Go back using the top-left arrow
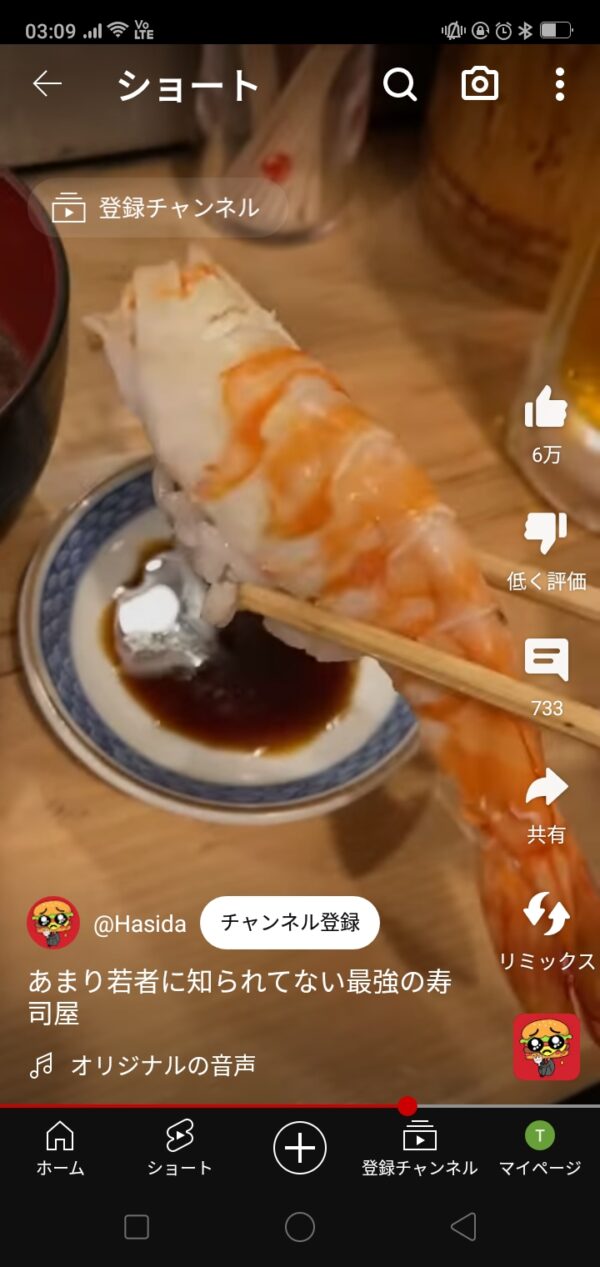This screenshot has width=600, height=1267. pos(47,84)
